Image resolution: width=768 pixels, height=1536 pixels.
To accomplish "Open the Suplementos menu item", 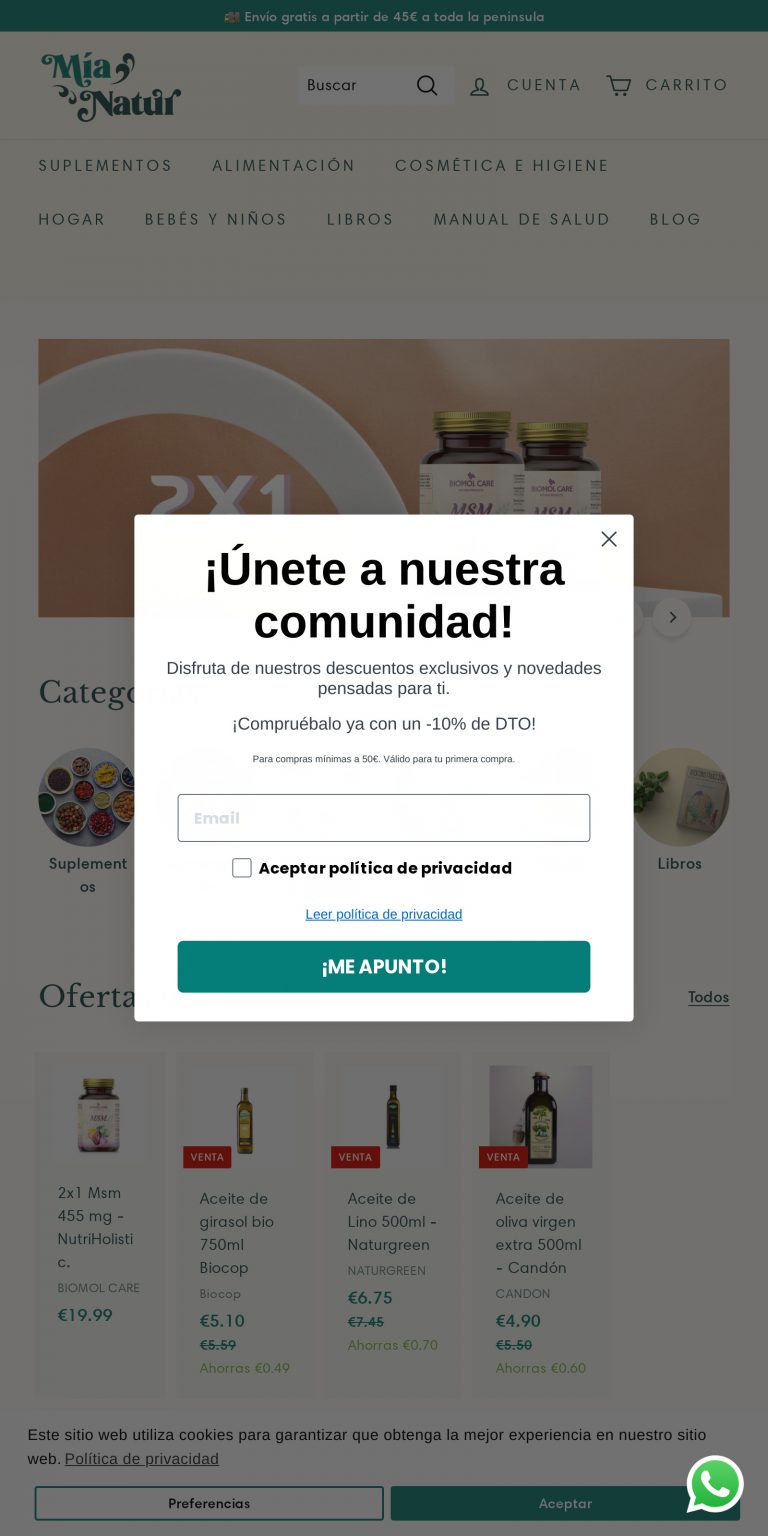I will point(105,165).
